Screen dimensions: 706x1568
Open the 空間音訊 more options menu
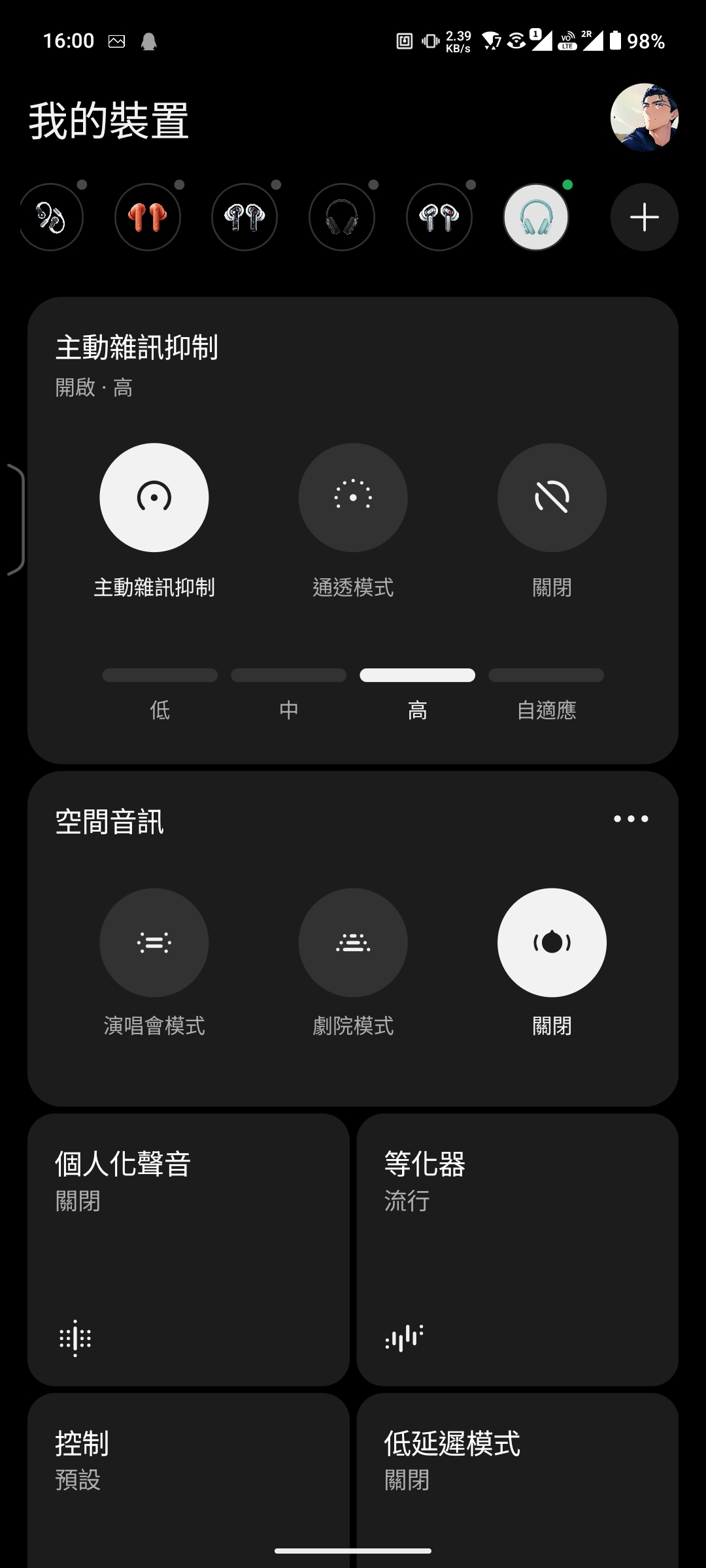point(631,819)
